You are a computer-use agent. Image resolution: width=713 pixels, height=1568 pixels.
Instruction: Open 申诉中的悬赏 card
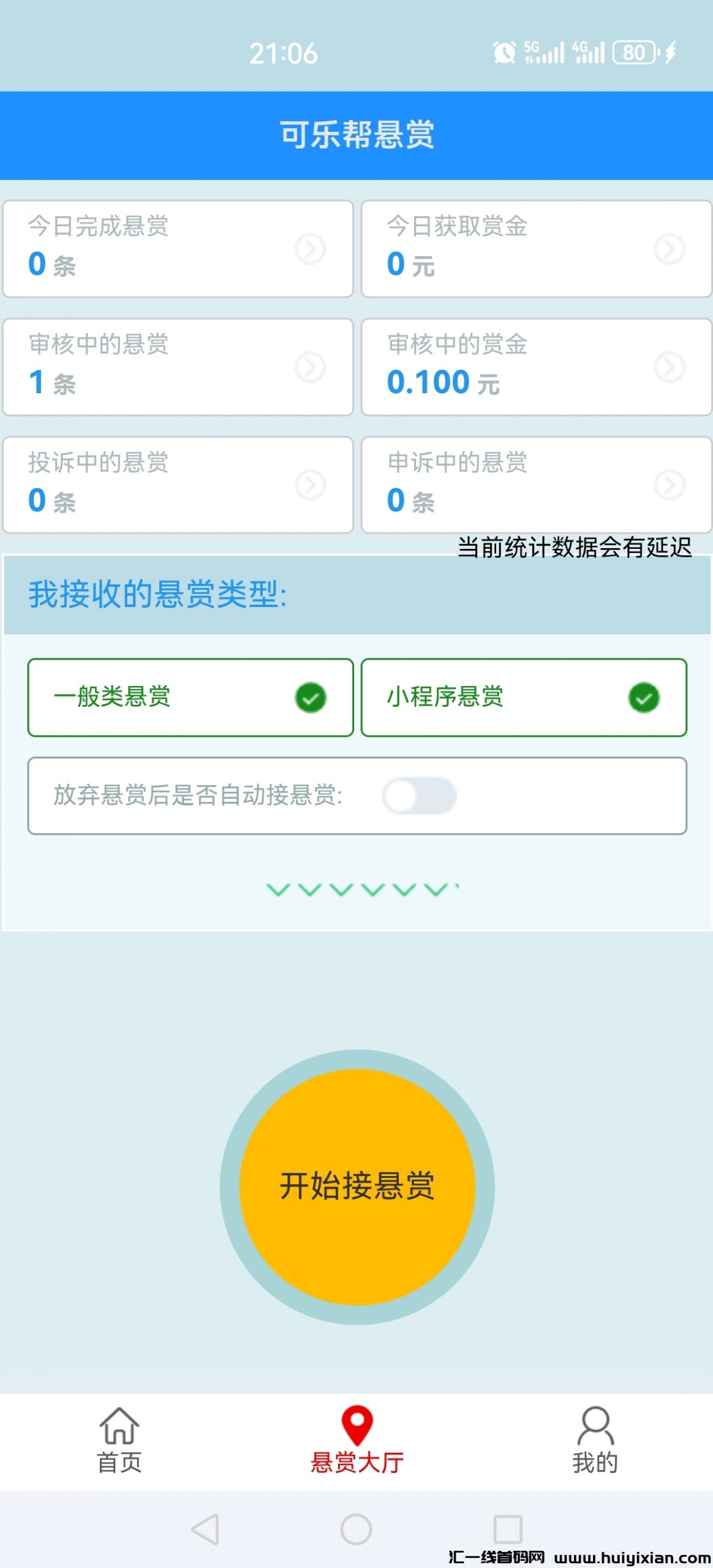[x=536, y=484]
